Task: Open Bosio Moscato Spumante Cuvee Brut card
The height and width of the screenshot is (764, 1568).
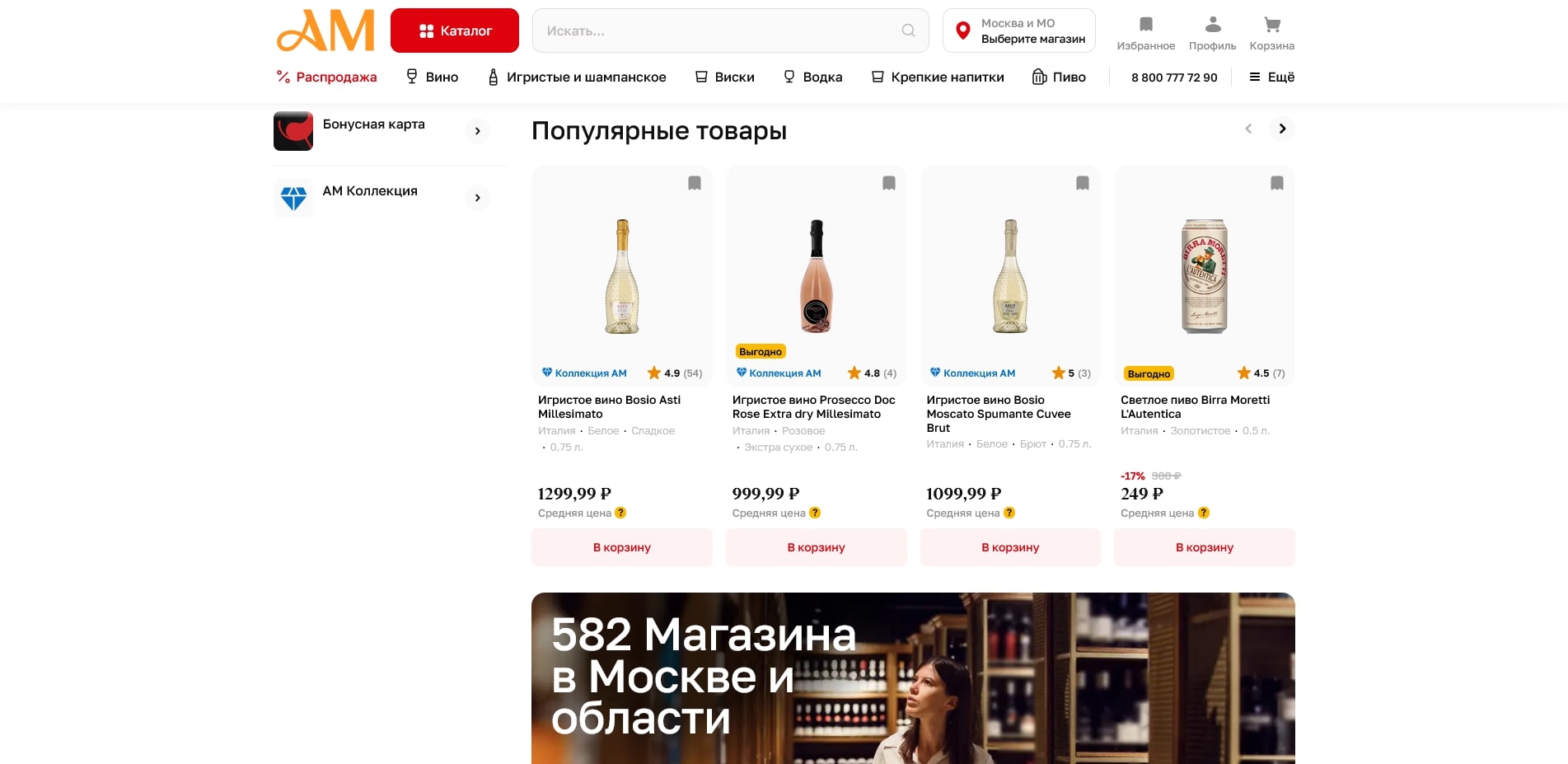Action: click(998, 413)
